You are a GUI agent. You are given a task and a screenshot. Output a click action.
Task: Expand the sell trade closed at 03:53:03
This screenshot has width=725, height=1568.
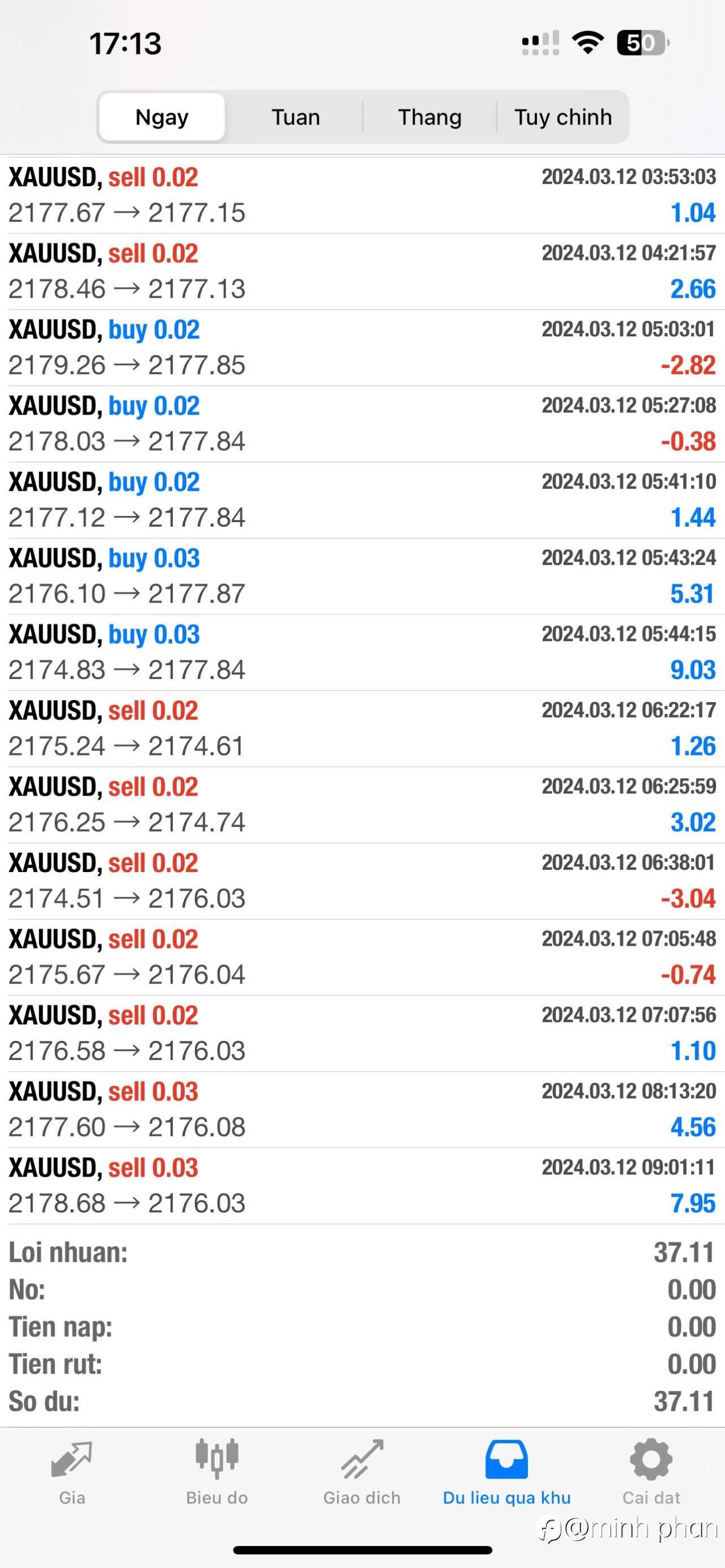click(362, 195)
